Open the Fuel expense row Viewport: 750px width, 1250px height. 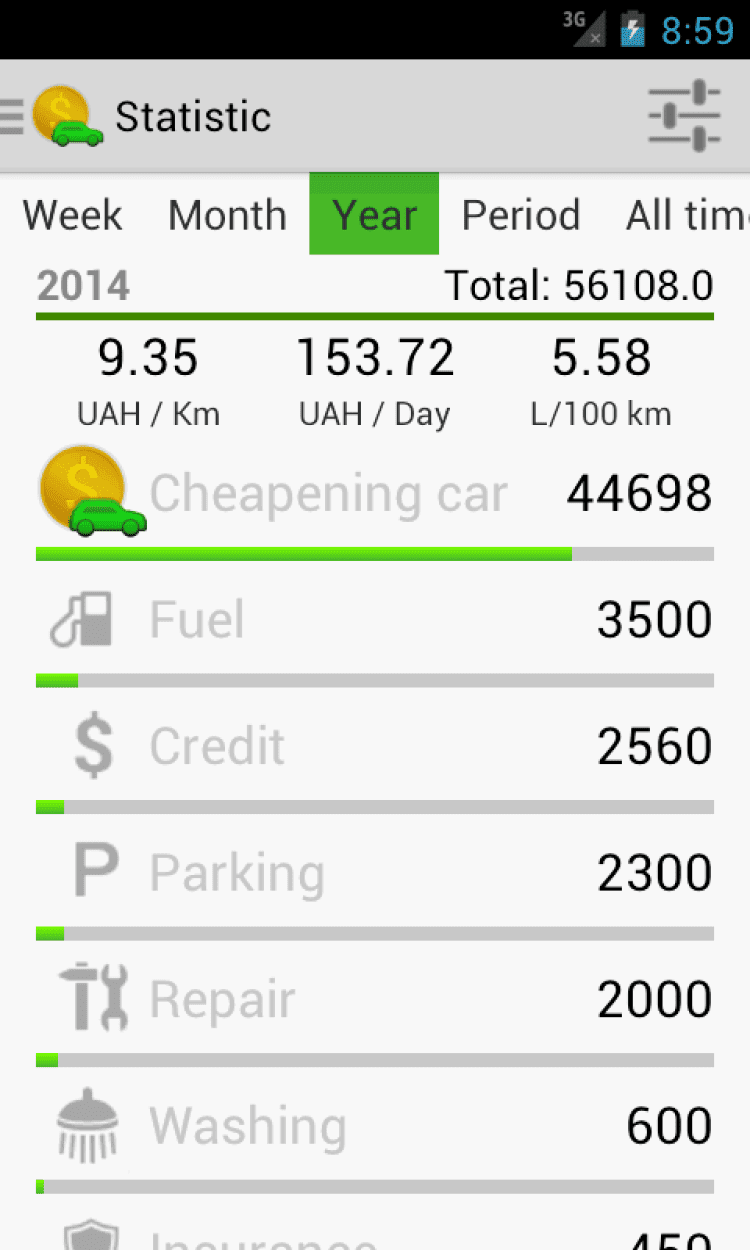[375, 628]
